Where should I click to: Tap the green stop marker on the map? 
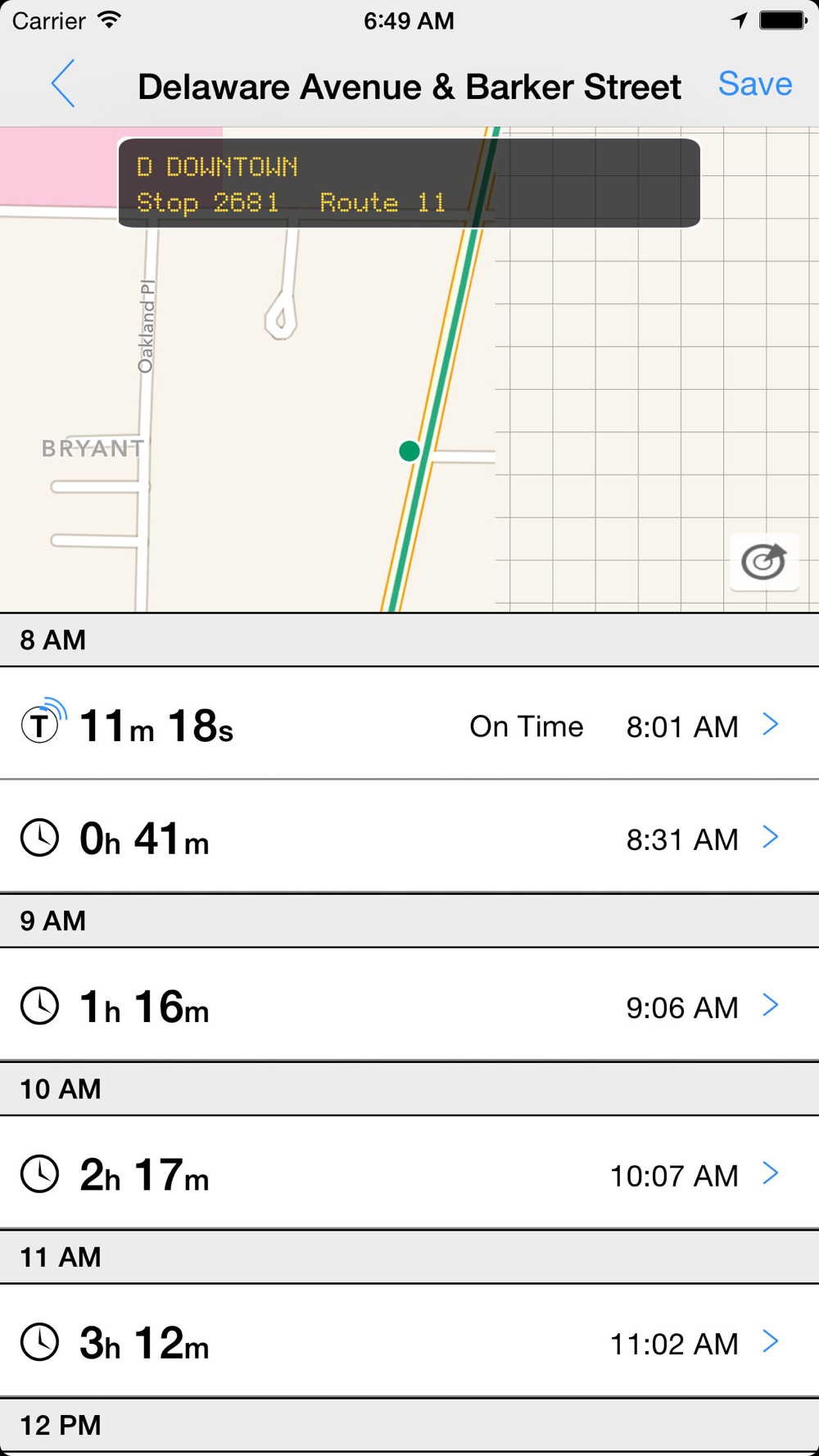409,450
